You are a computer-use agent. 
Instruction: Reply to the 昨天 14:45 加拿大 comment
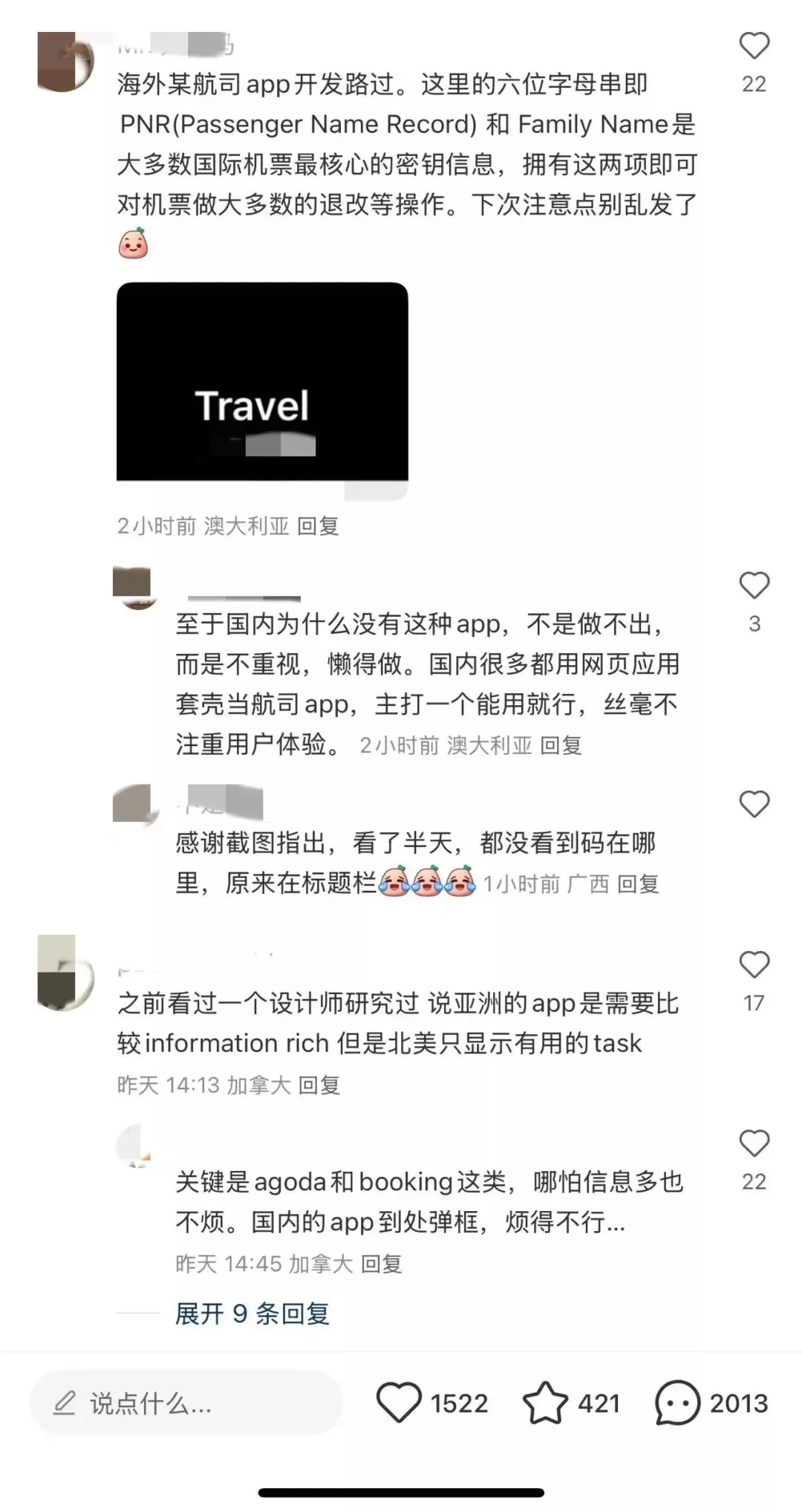click(x=381, y=1263)
